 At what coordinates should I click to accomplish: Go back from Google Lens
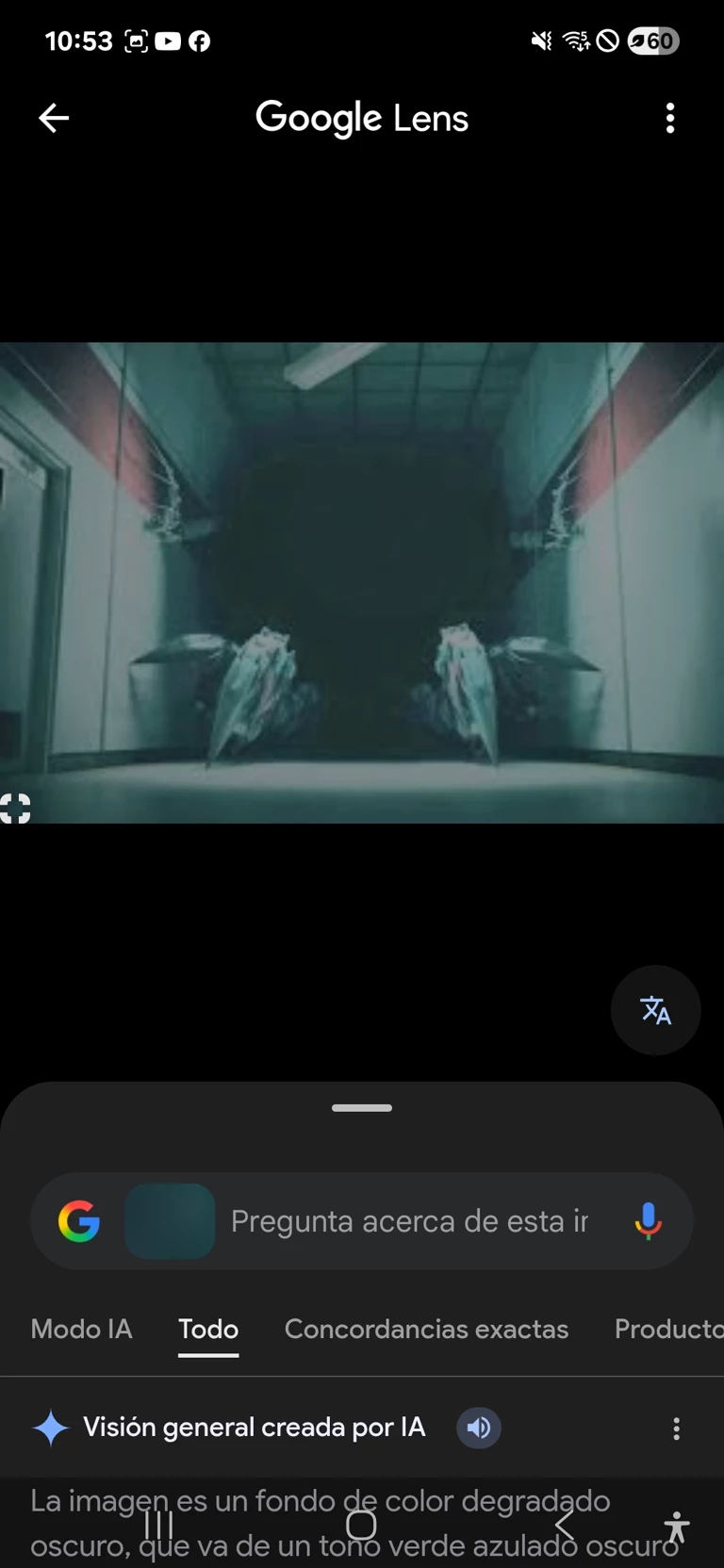(x=54, y=118)
